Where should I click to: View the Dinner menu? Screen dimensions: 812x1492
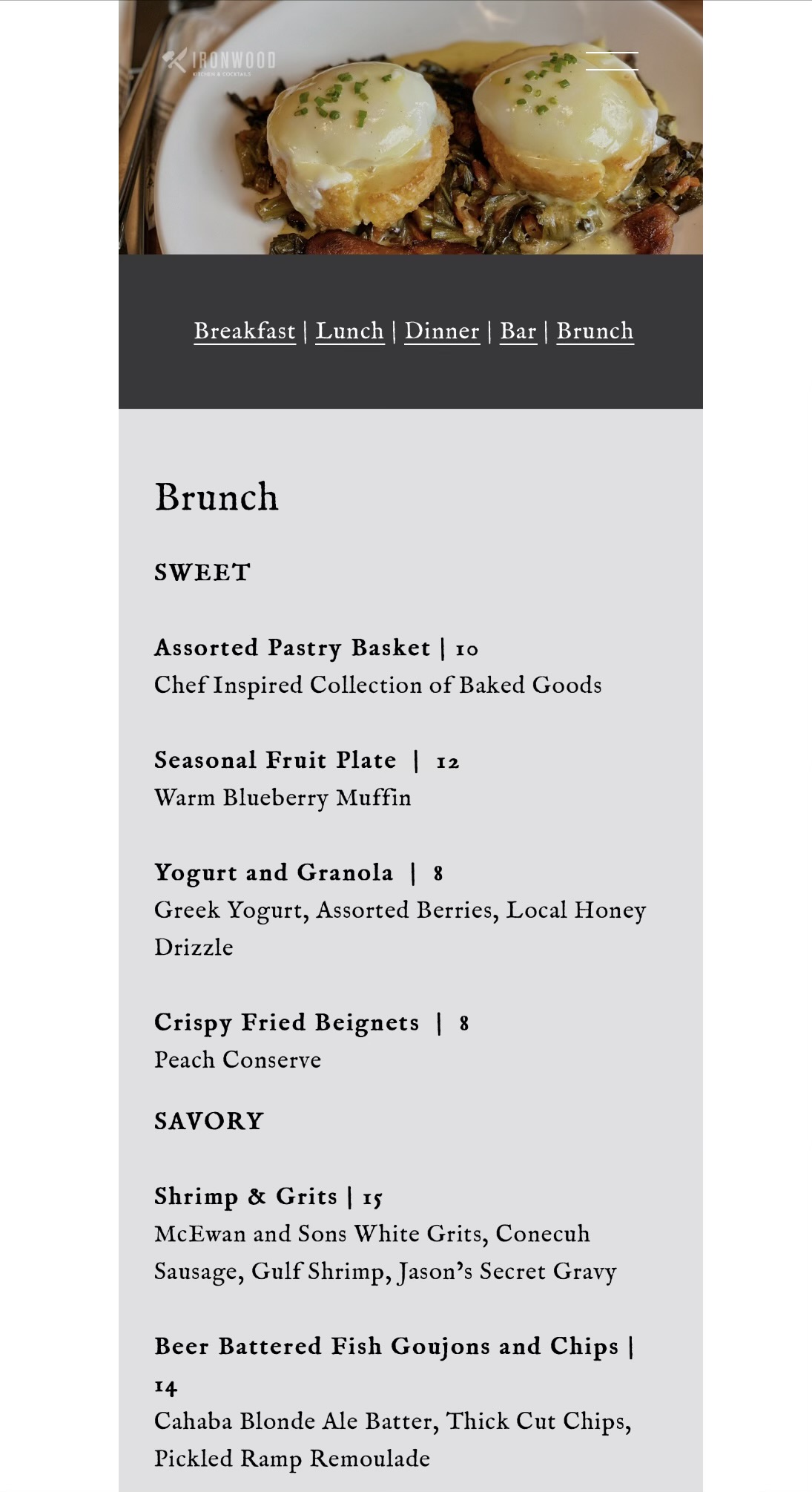(x=442, y=331)
